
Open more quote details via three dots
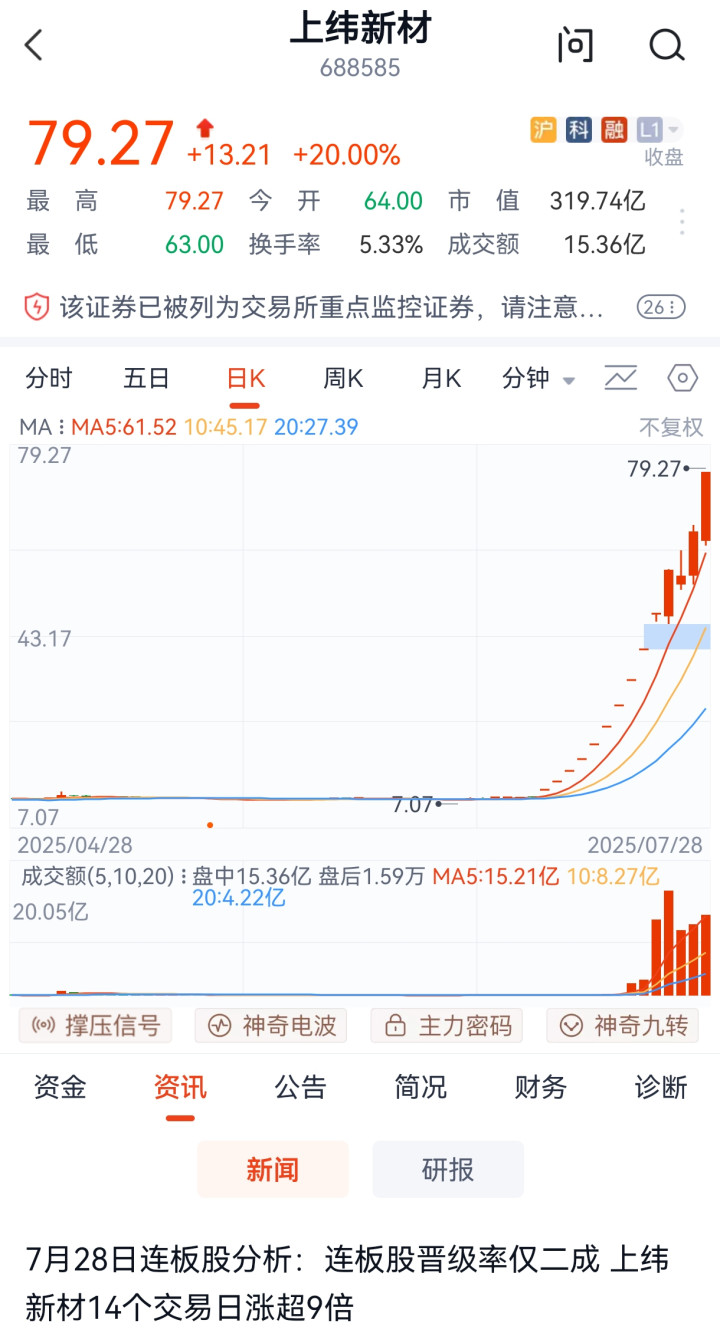pos(682,222)
